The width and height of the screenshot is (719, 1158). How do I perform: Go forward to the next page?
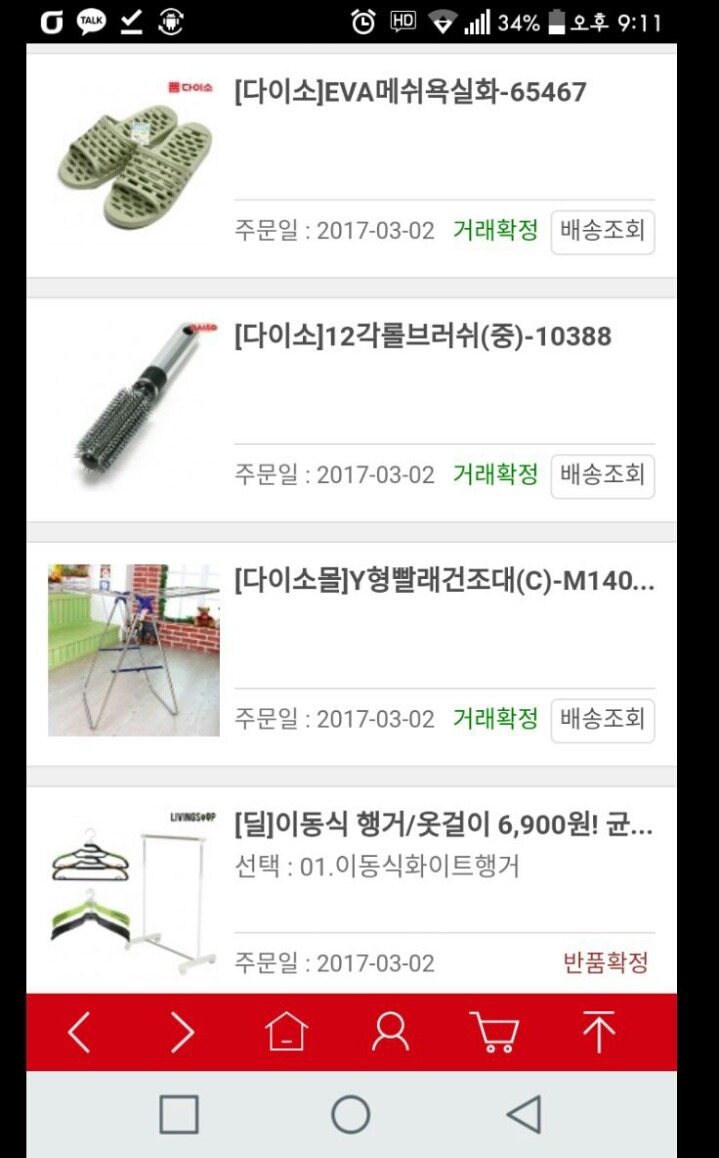tap(182, 1032)
